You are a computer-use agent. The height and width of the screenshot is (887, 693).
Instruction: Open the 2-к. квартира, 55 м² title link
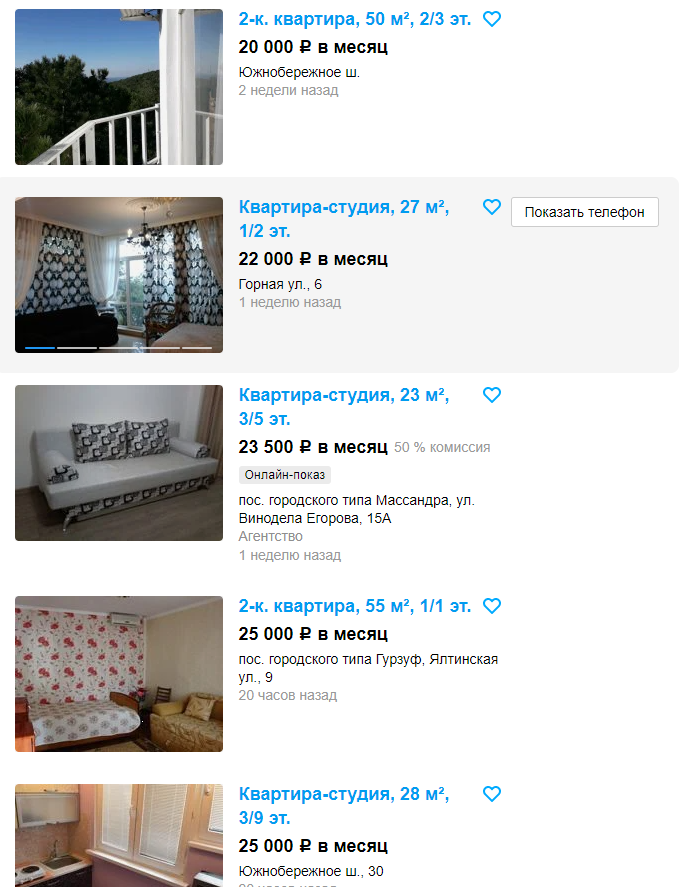[355, 606]
